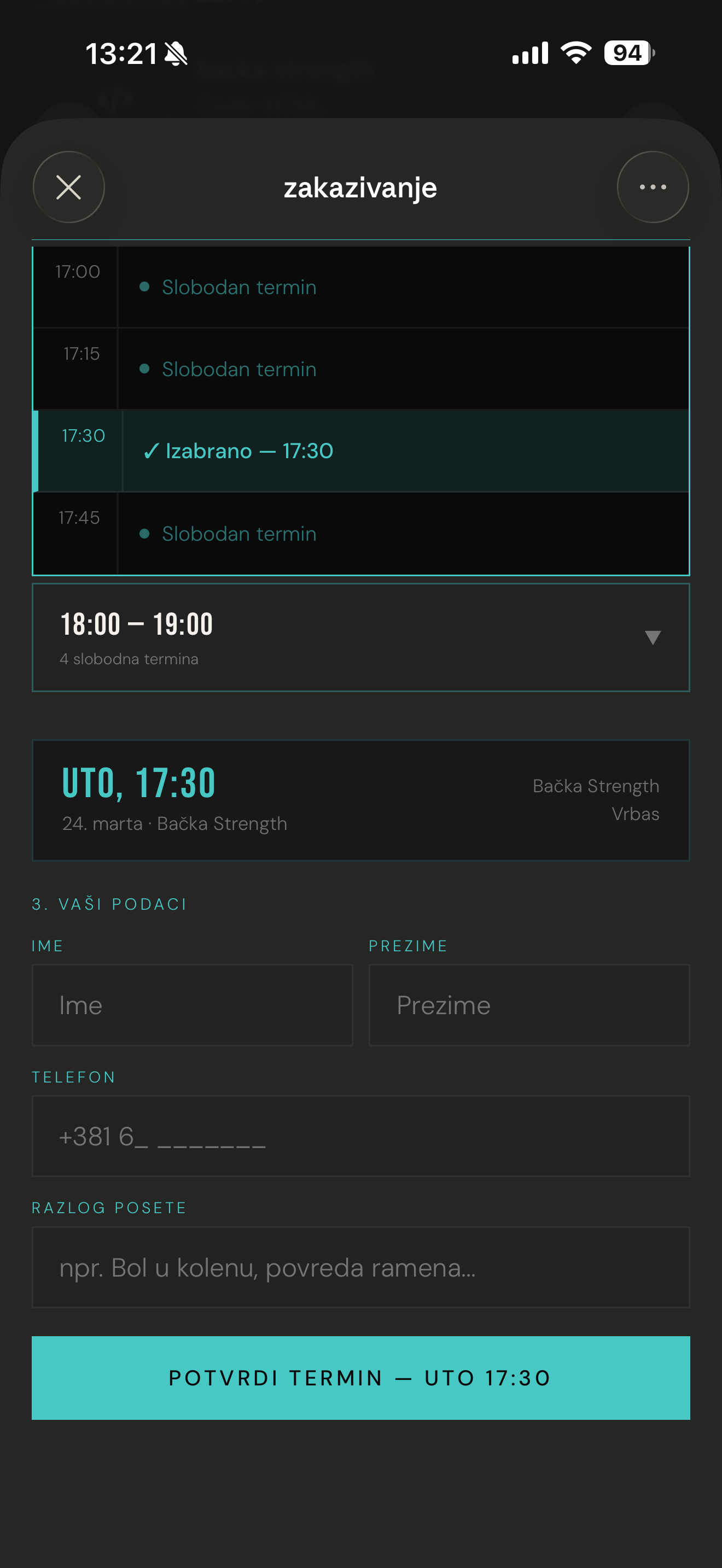Expand the 18:00 — 19:00 time block

(360, 637)
